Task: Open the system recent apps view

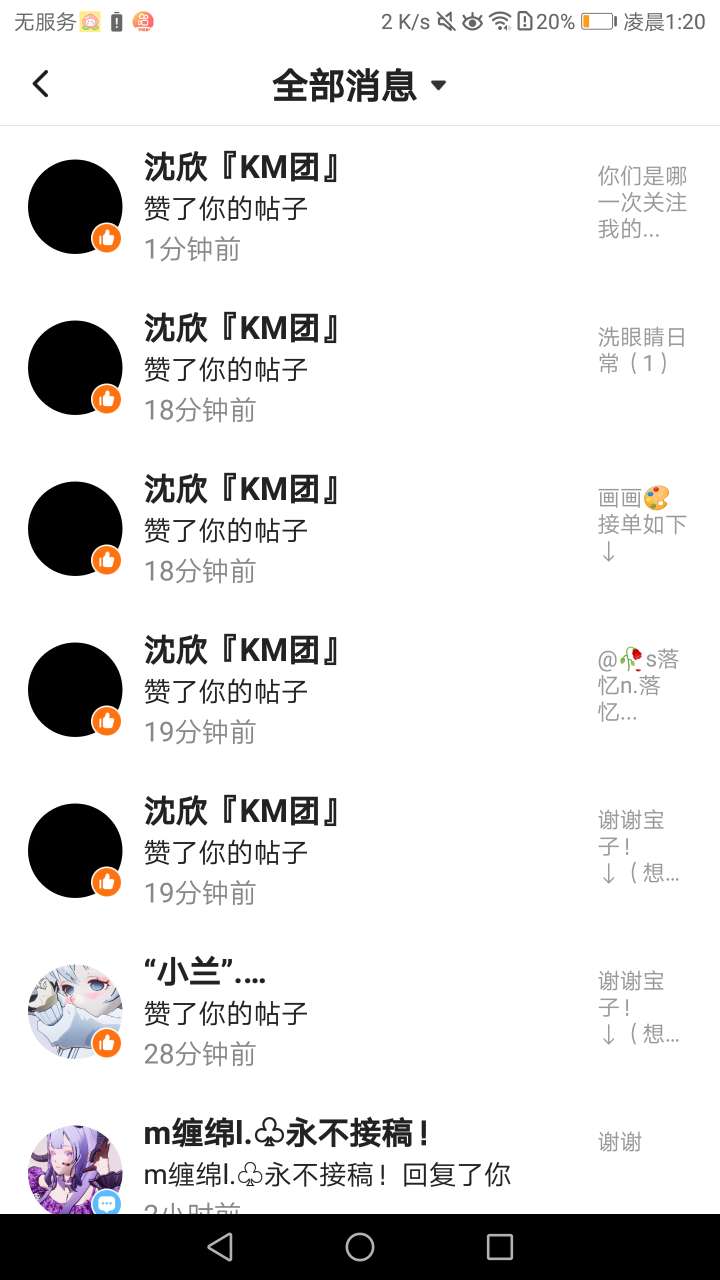Action: pyautogui.click(x=499, y=1246)
